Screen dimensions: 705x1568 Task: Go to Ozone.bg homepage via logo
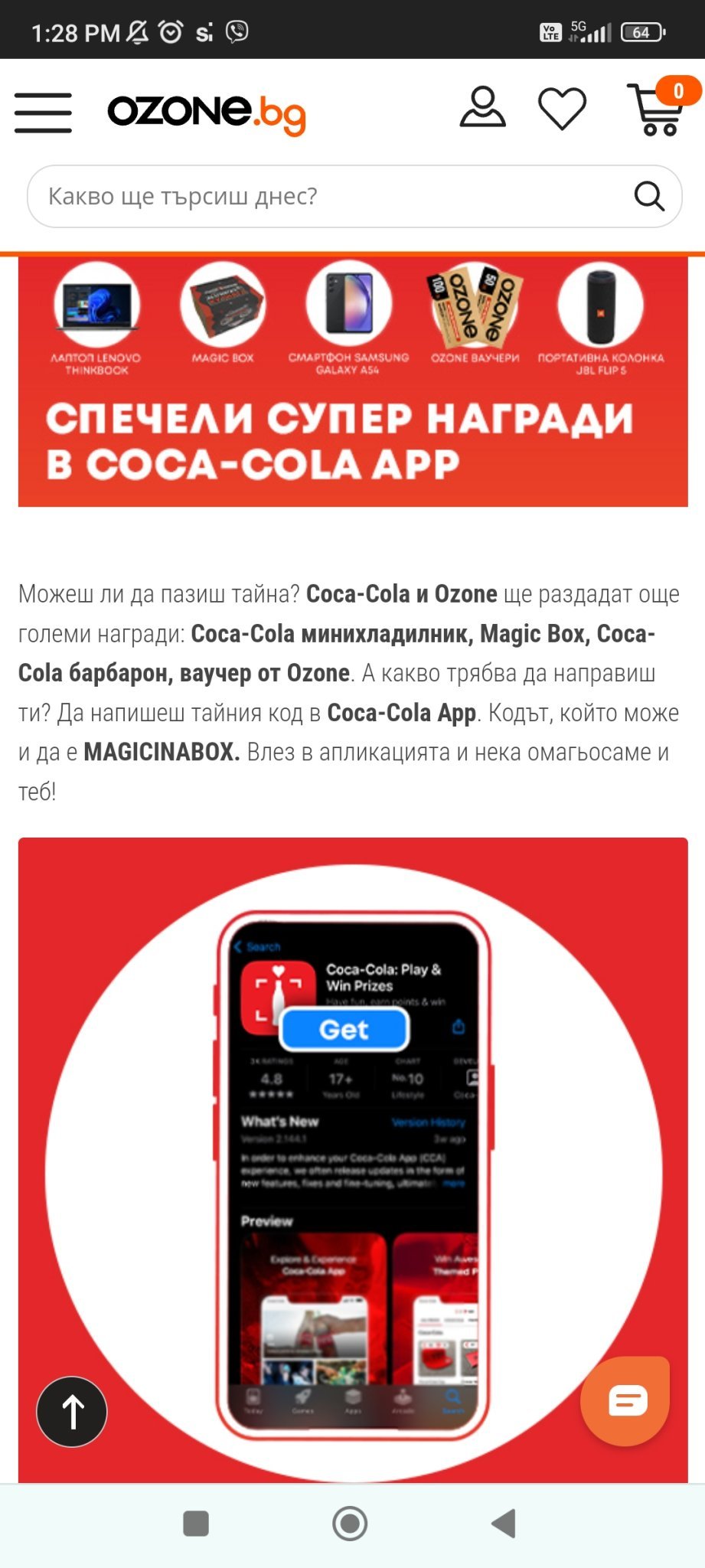206,113
